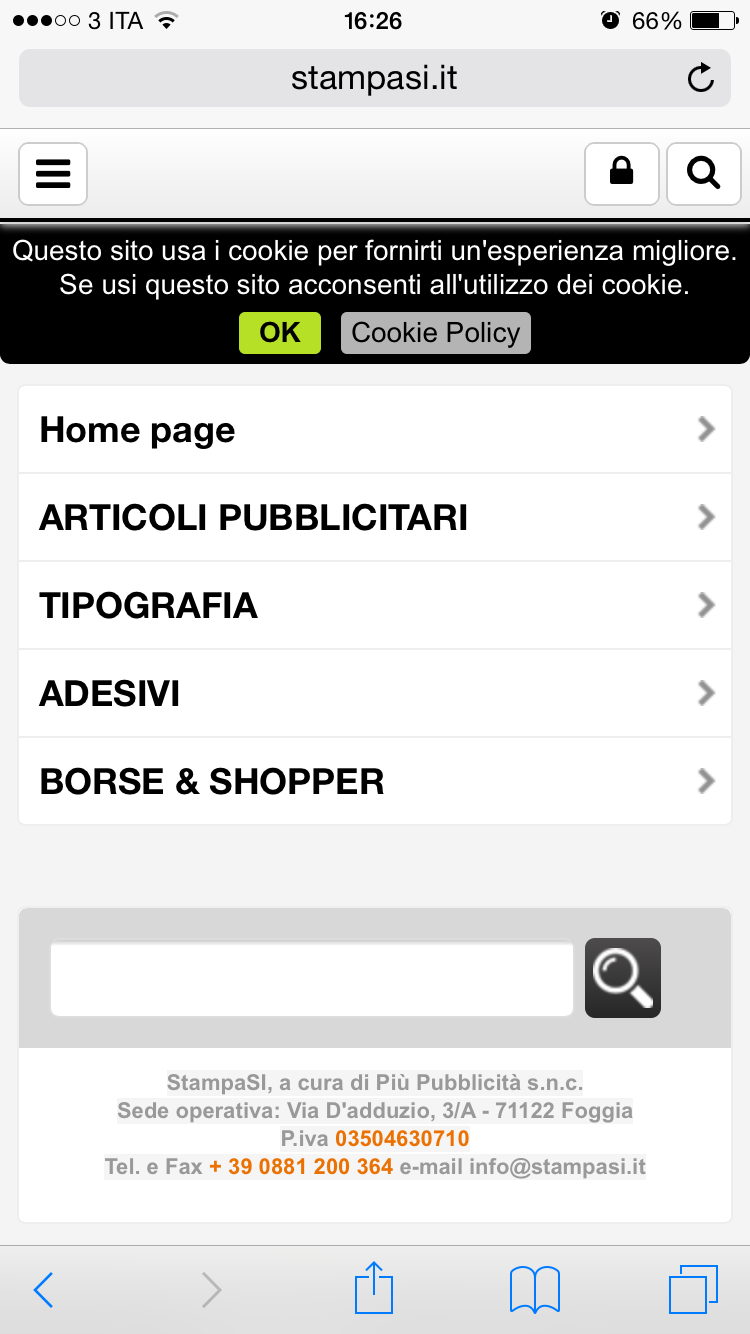750x1334 pixels.
Task: Accept cookies with the OK button
Action: [279, 333]
